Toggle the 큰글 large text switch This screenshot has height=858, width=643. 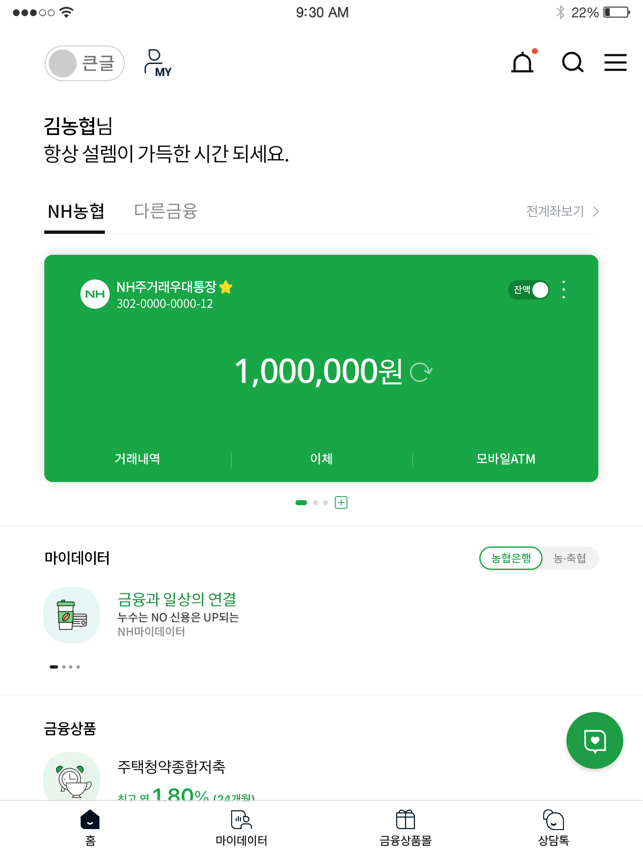click(x=84, y=63)
